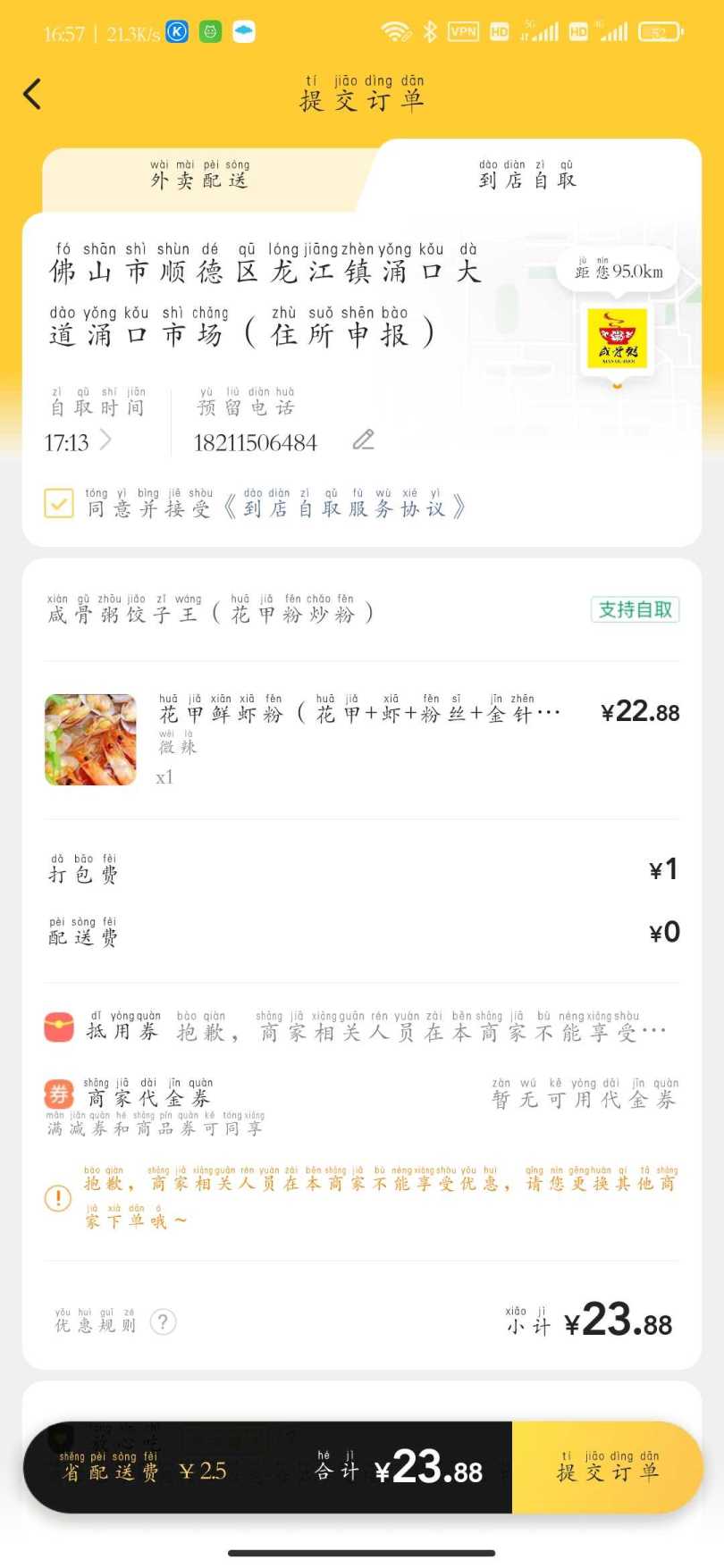The image size is (724, 1568).
Task: Go back from the 提交订单 page
Action: pyautogui.click(x=32, y=94)
